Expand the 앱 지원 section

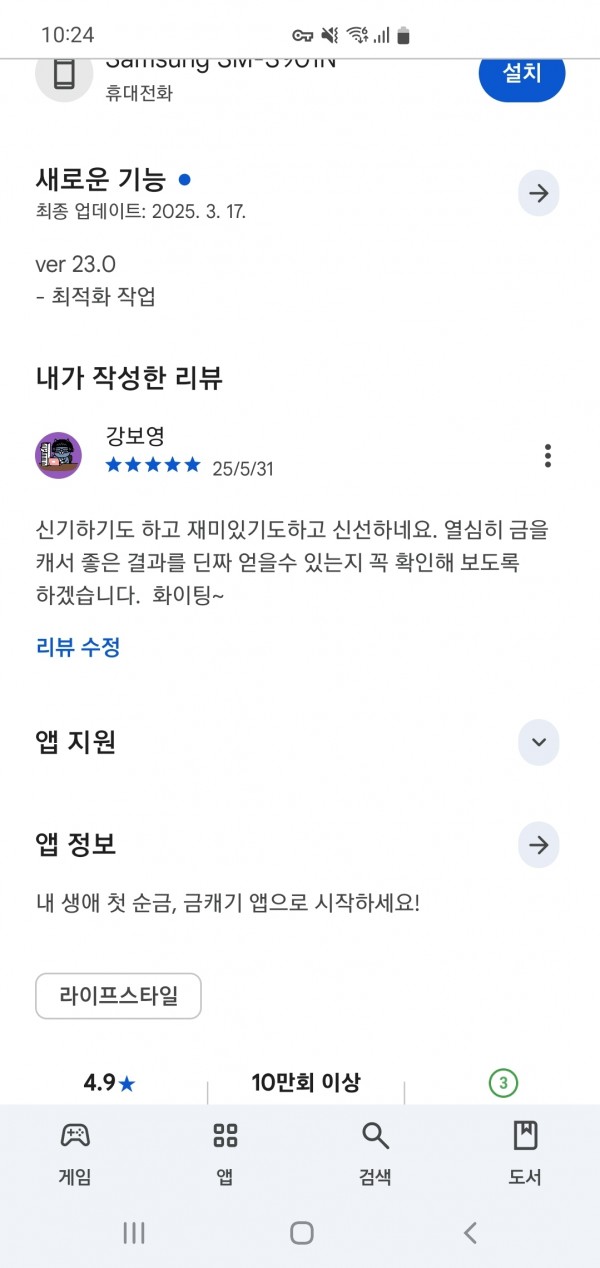539,742
